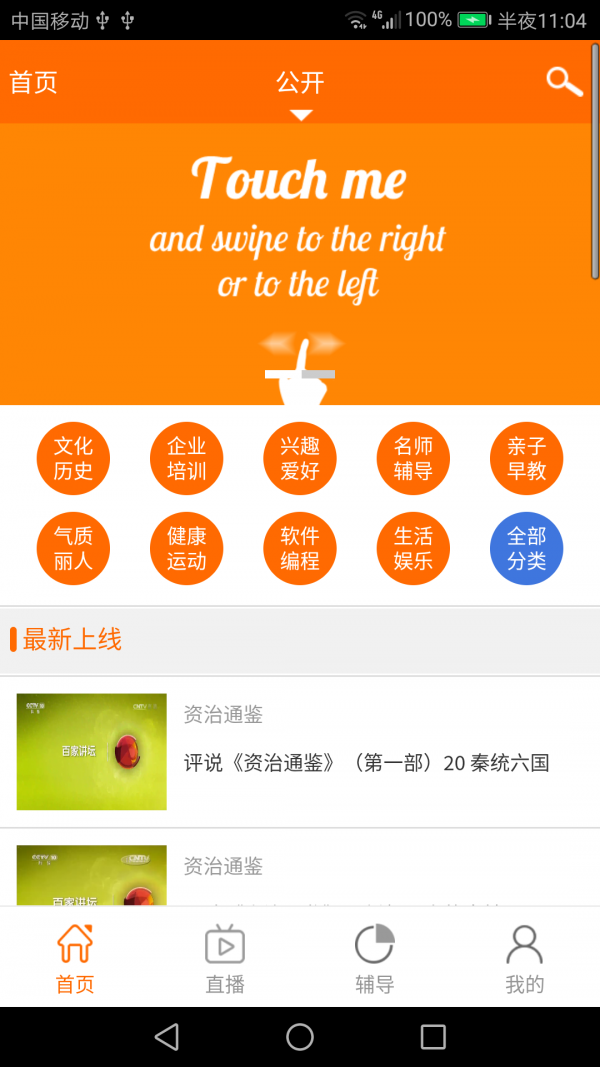Switch to the 辅导 tab
The image size is (600, 1067).
click(x=375, y=959)
